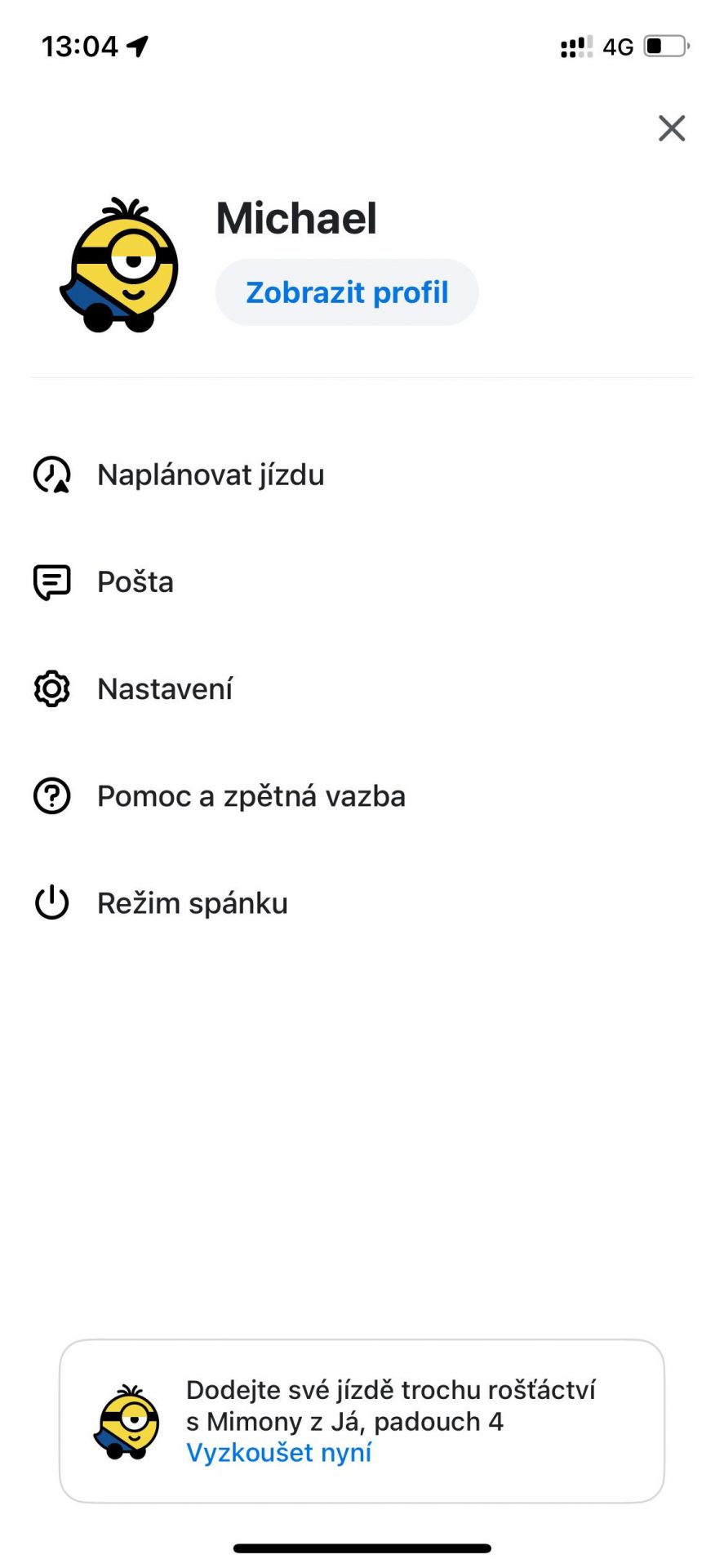Close the menu with the X
The width and height of the screenshot is (724, 1568).
coord(671,128)
